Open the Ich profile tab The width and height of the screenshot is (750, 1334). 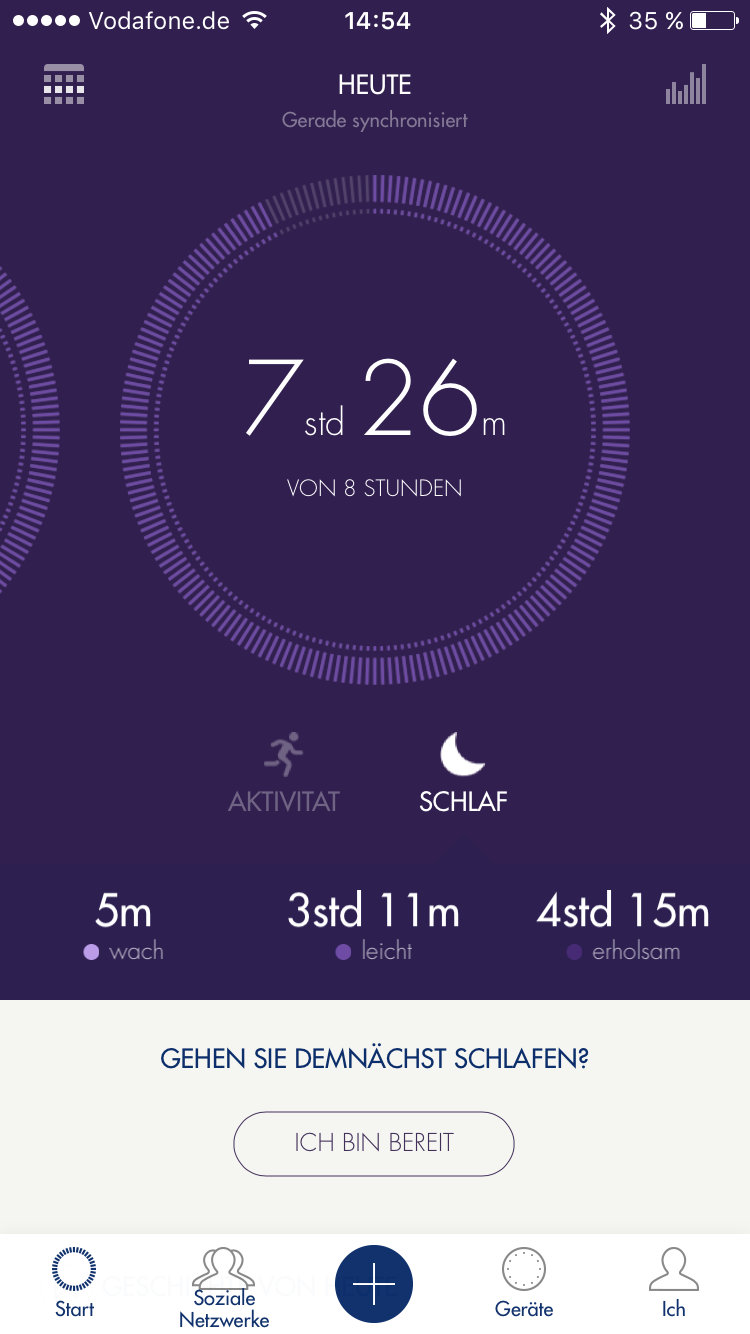[674, 1283]
